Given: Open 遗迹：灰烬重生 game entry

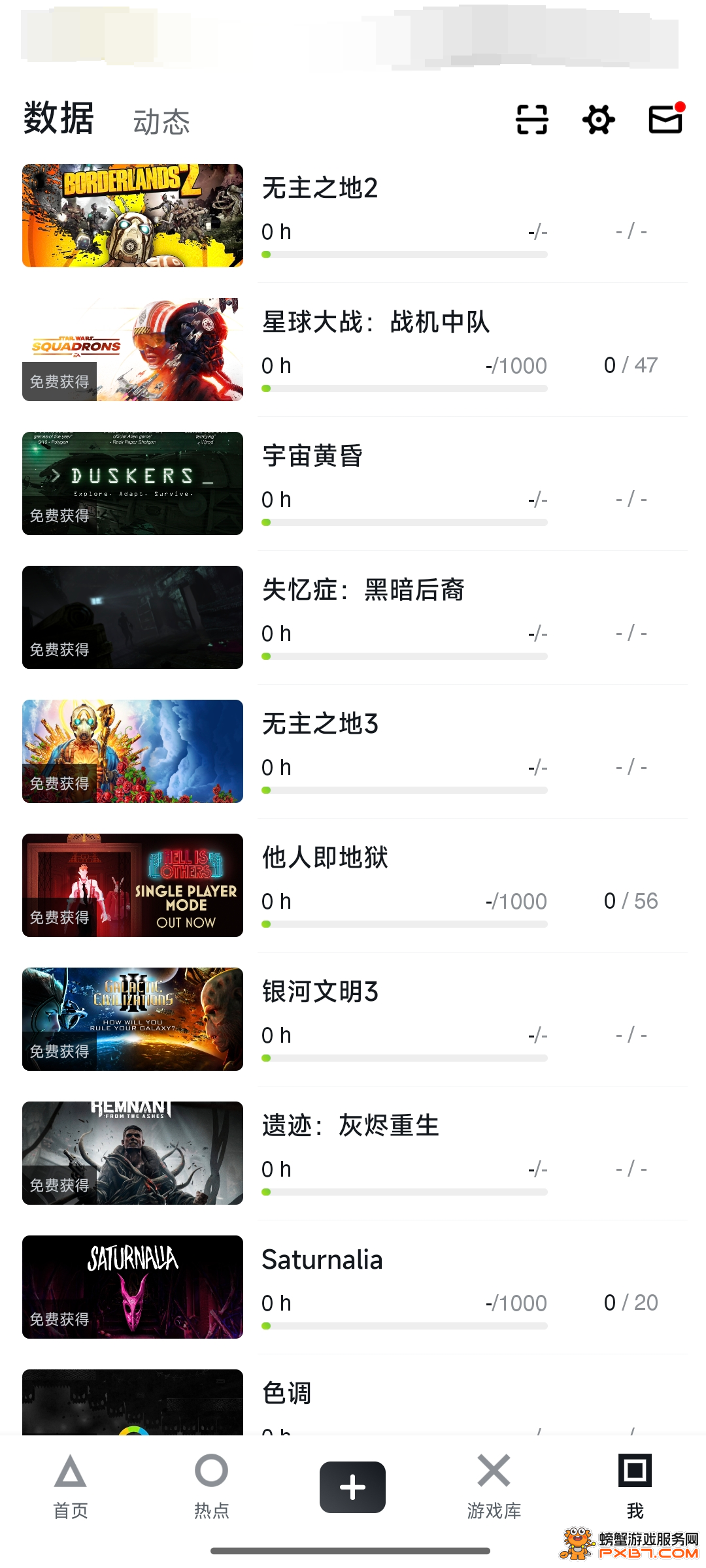Looking at the screenshot, I should (x=355, y=1153).
